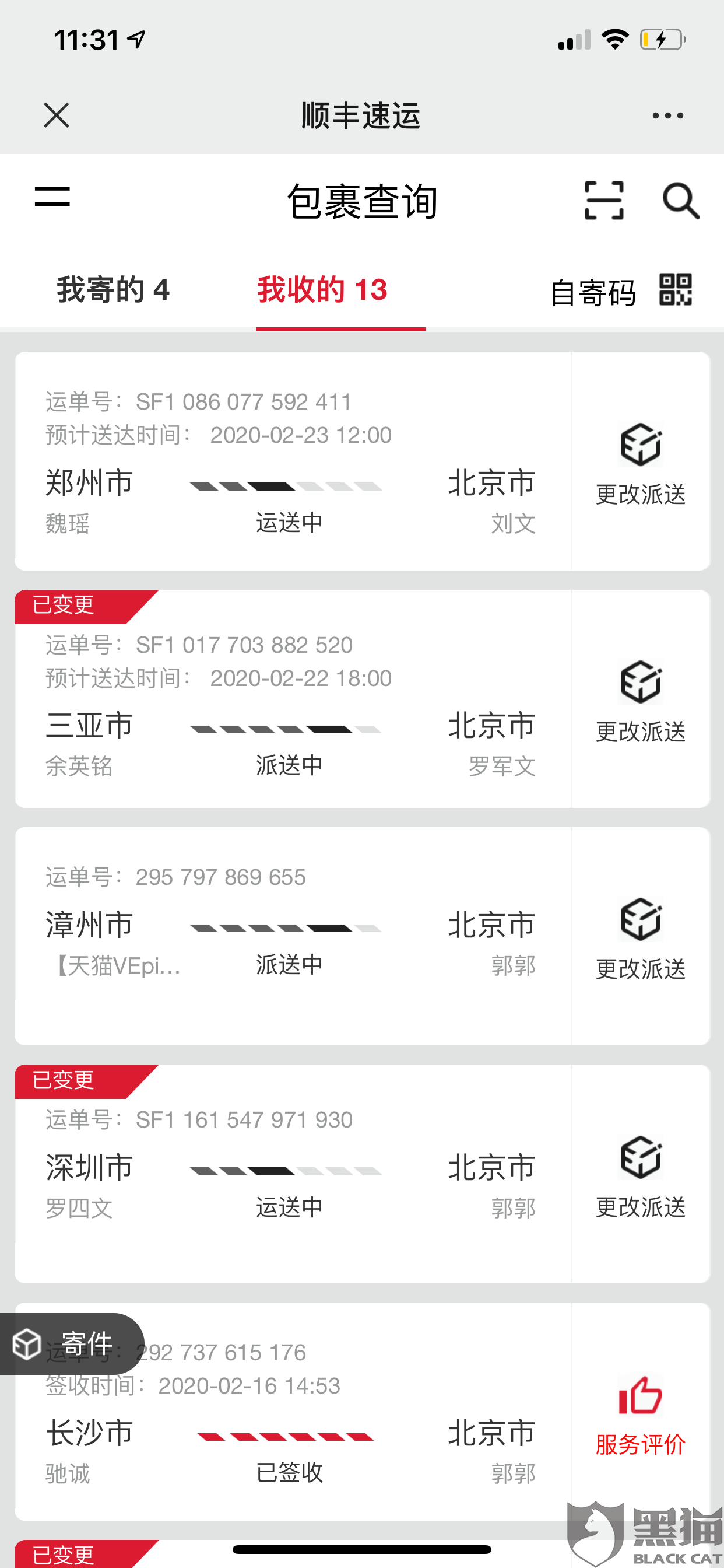The image size is (724, 1568).
Task: Select the 我收的 13 tab
Action: [322, 290]
